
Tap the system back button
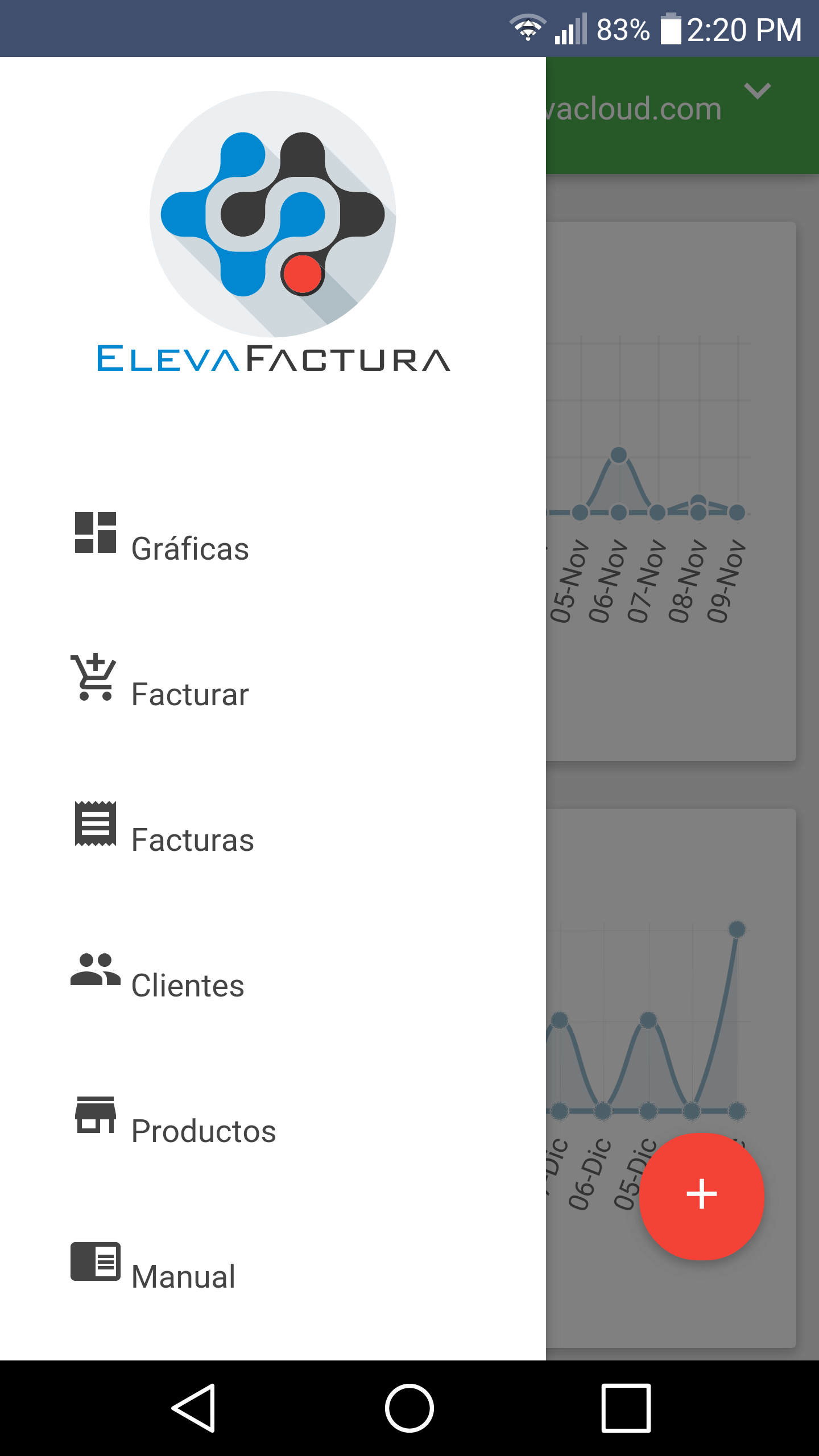[193, 1408]
